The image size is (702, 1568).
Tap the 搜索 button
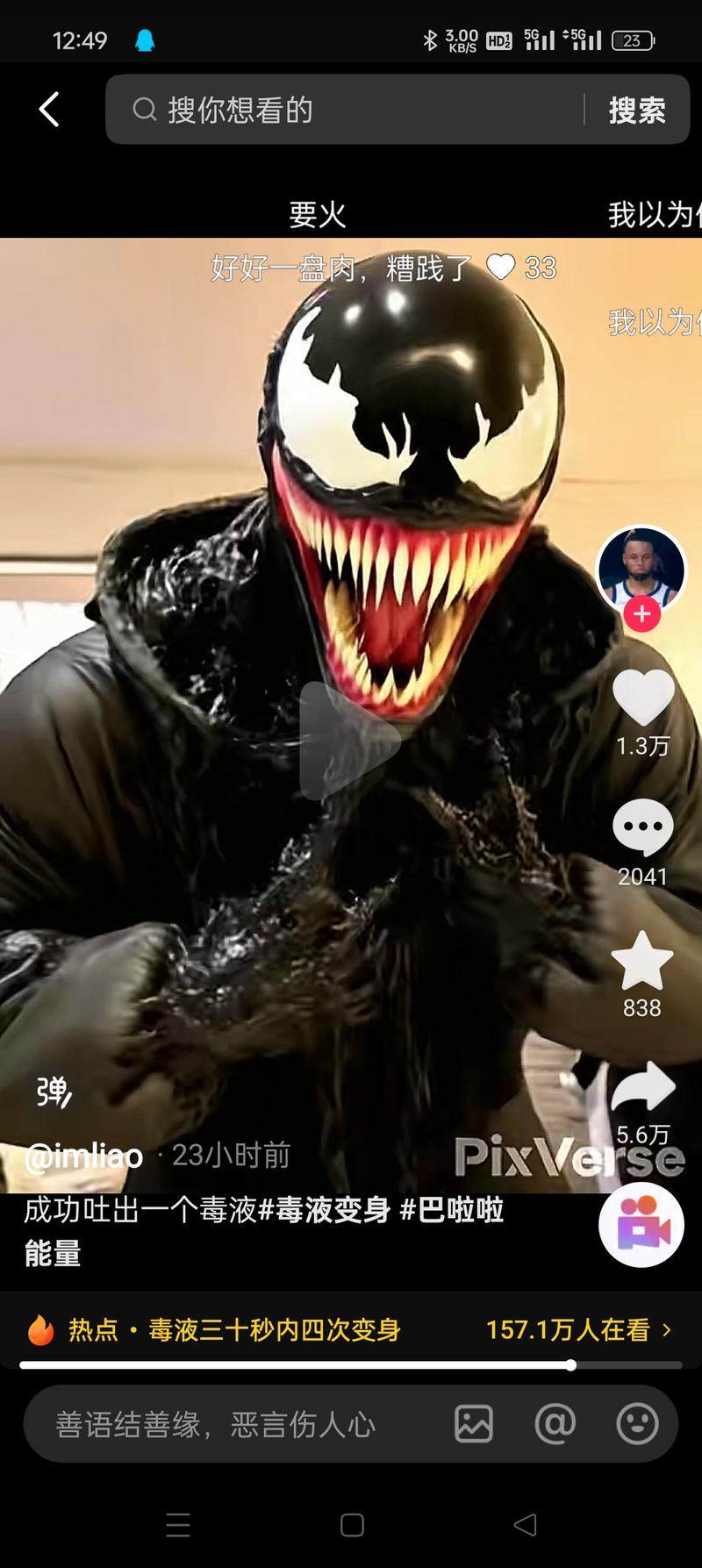pos(637,111)
